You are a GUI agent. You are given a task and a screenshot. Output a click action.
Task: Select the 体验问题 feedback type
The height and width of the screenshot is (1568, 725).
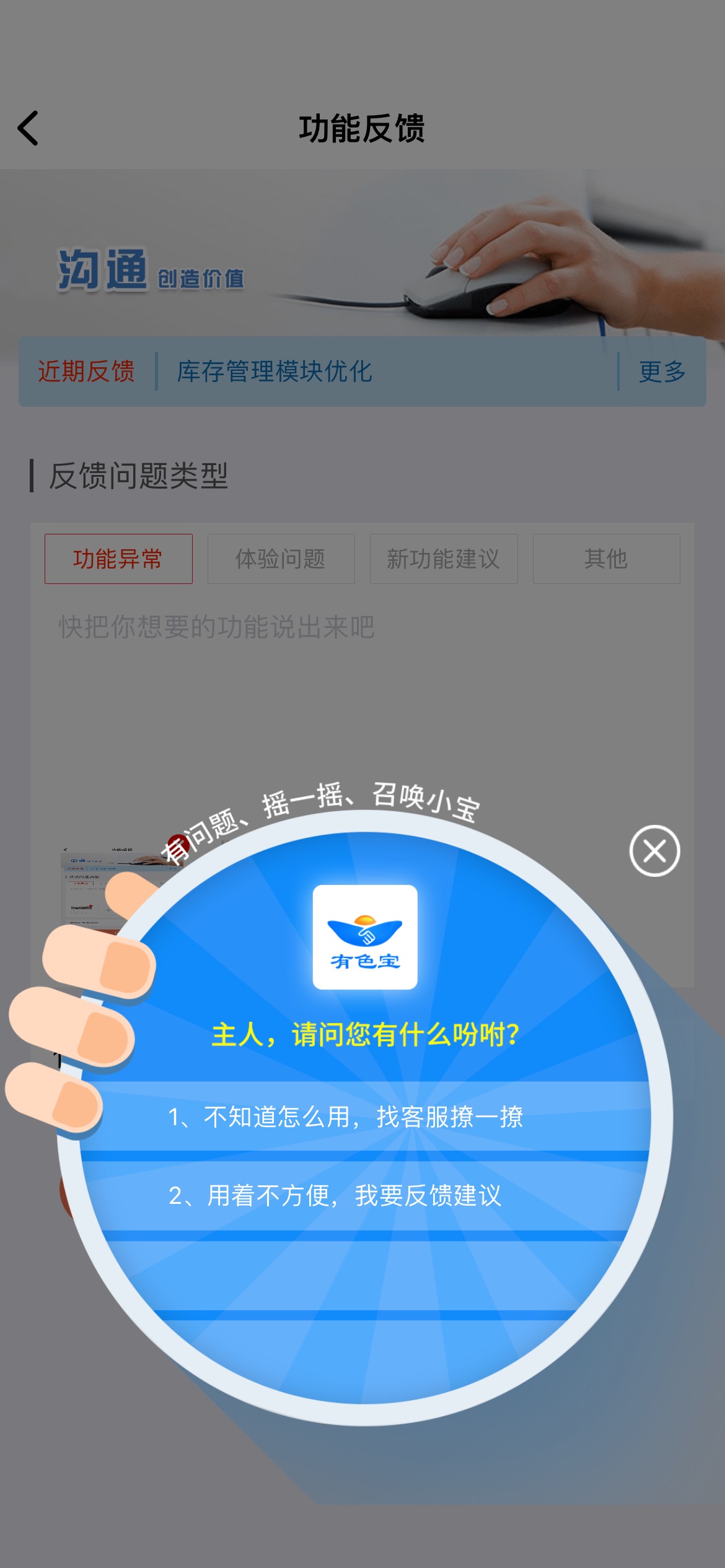click(281, 559)
